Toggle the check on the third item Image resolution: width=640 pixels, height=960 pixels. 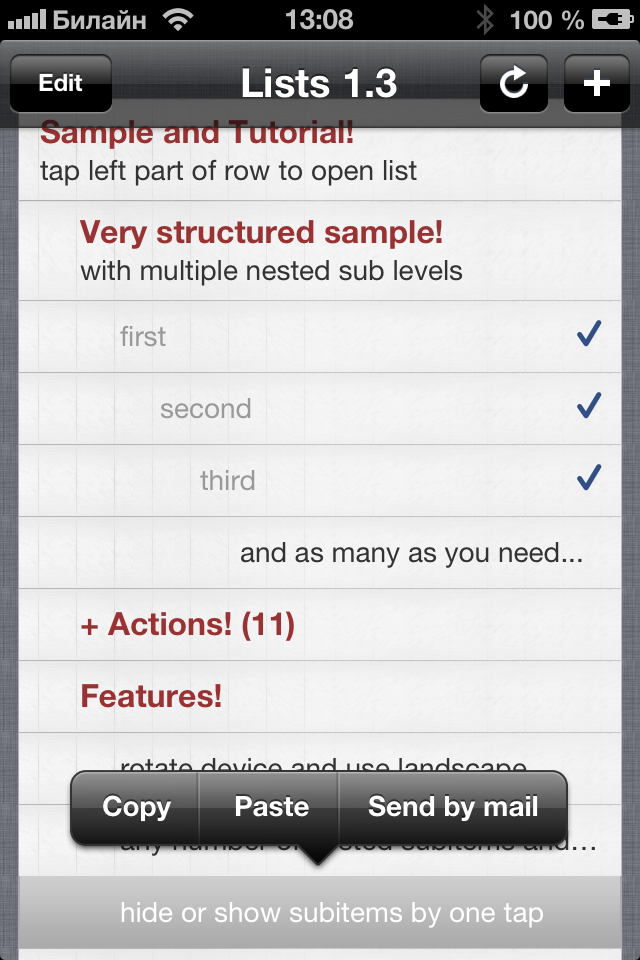pos(589,480)
